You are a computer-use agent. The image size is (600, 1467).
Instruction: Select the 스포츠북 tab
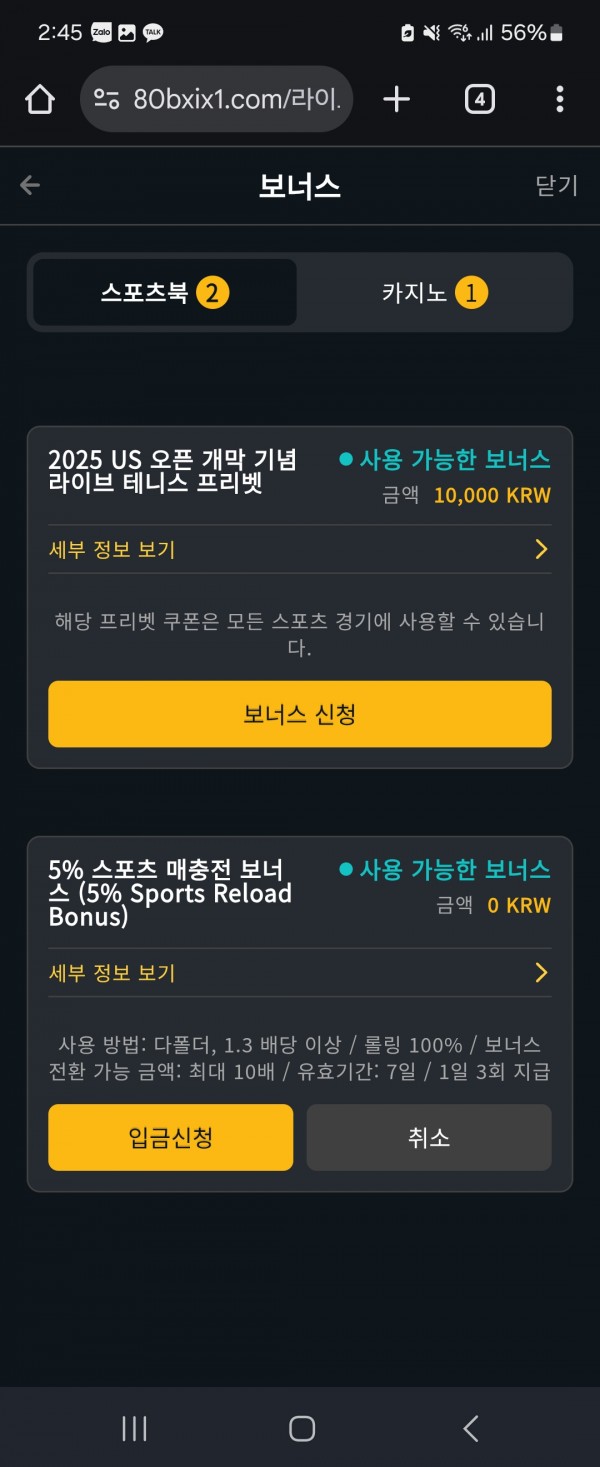[165, 293]
